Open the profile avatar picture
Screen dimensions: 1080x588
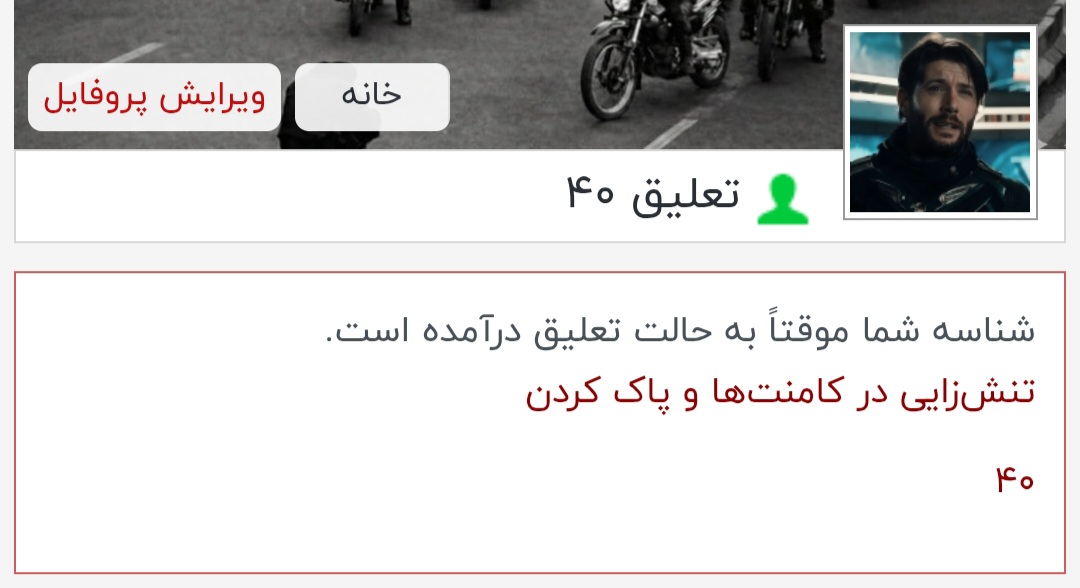[940, 122]
